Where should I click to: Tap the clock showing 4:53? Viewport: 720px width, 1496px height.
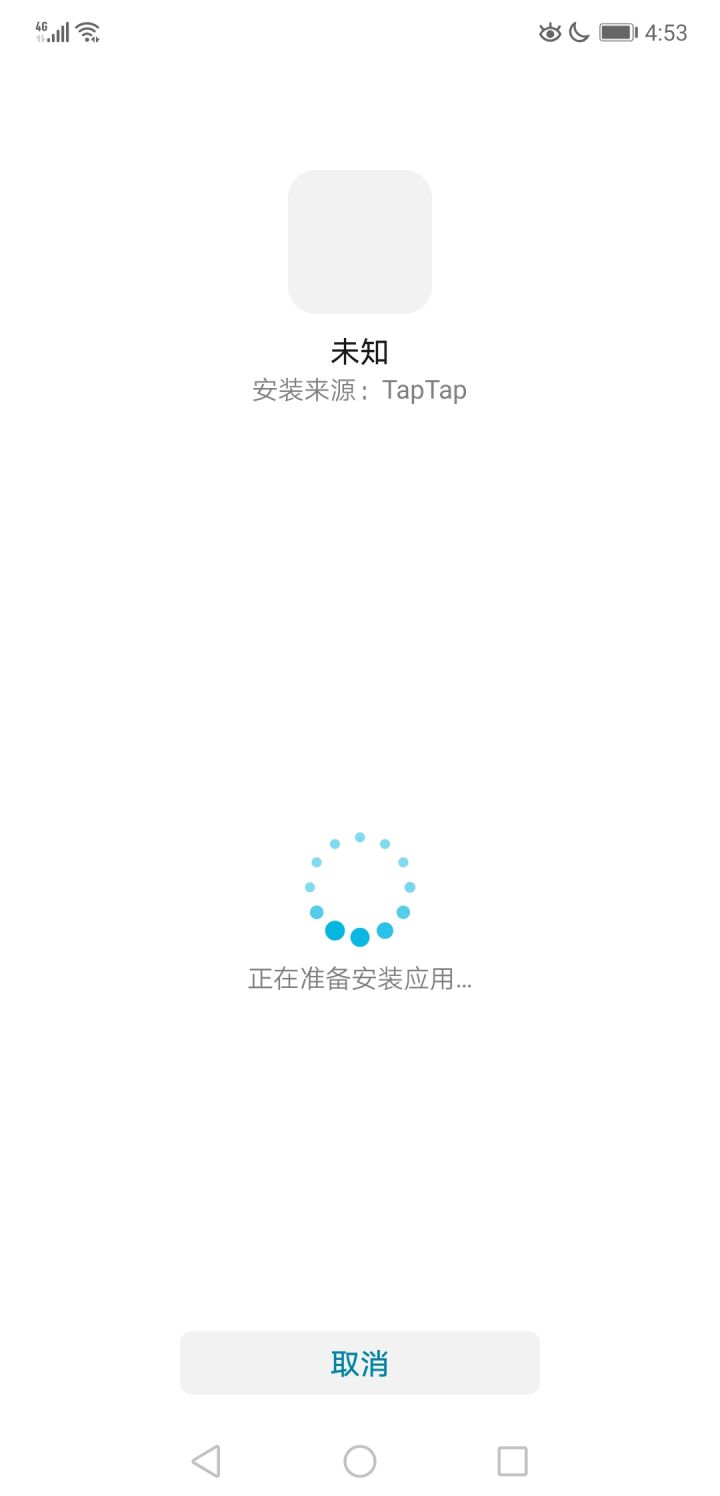point(664,32)
